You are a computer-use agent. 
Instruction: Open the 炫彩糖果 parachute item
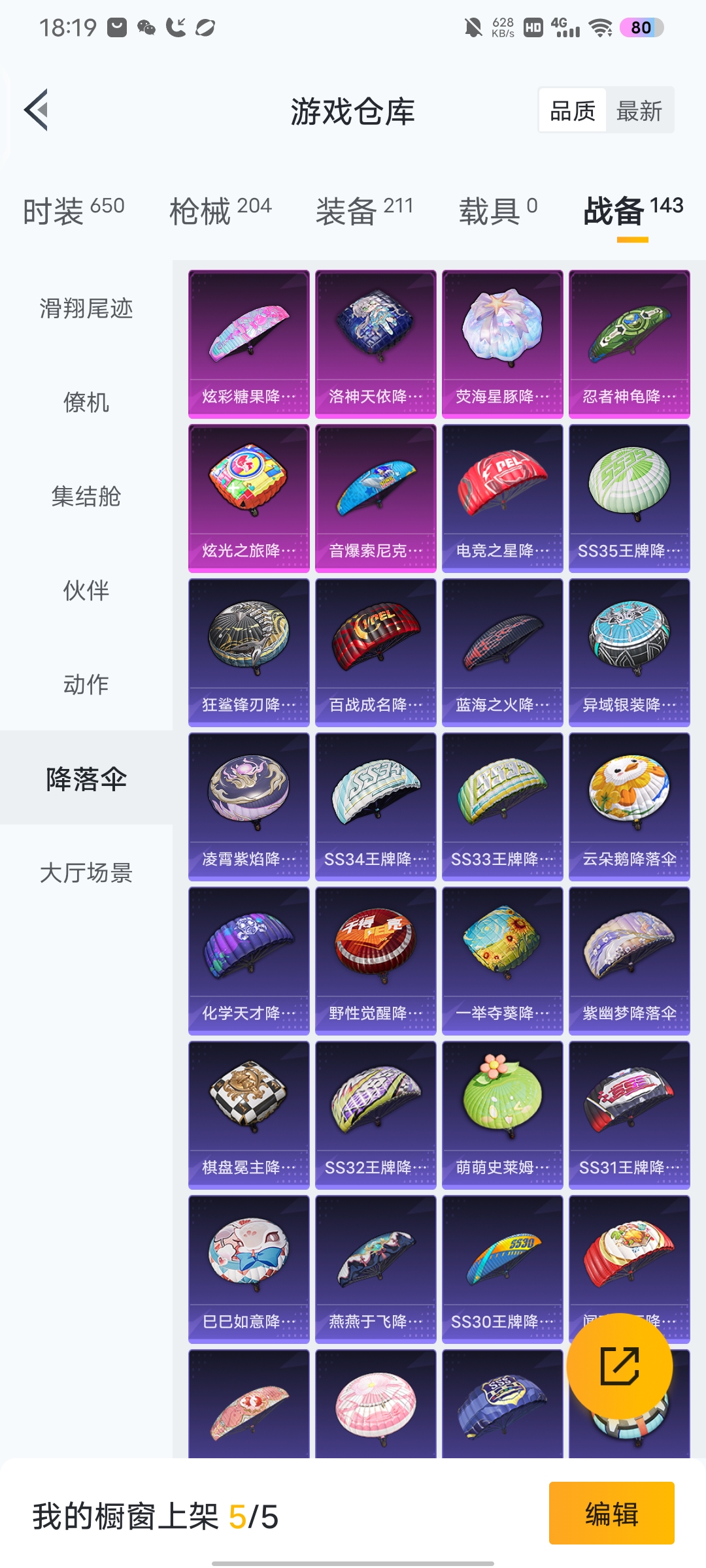pos(248,344)
